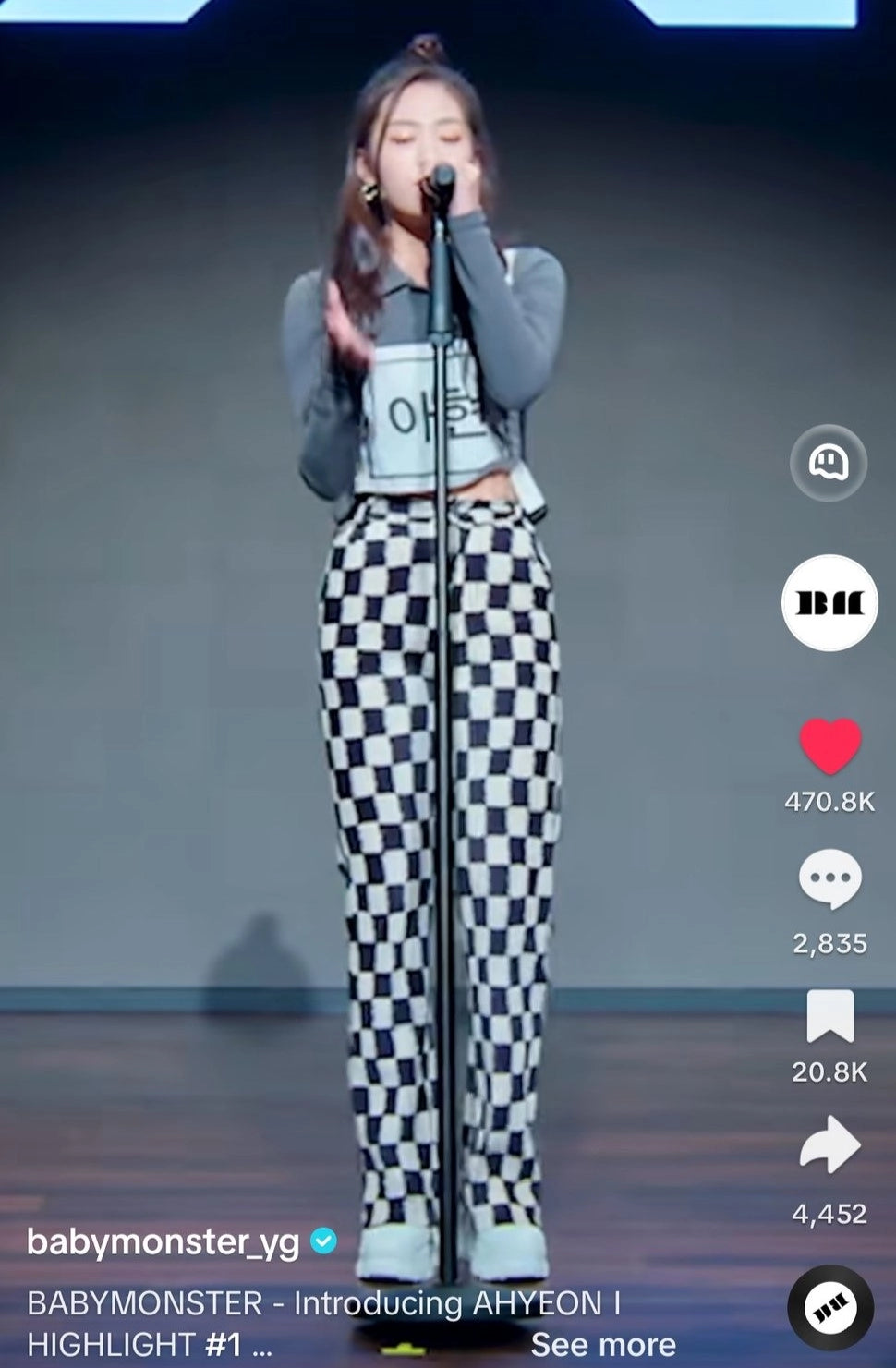Open the creator's profile avatar

click(x=829, y=603)
